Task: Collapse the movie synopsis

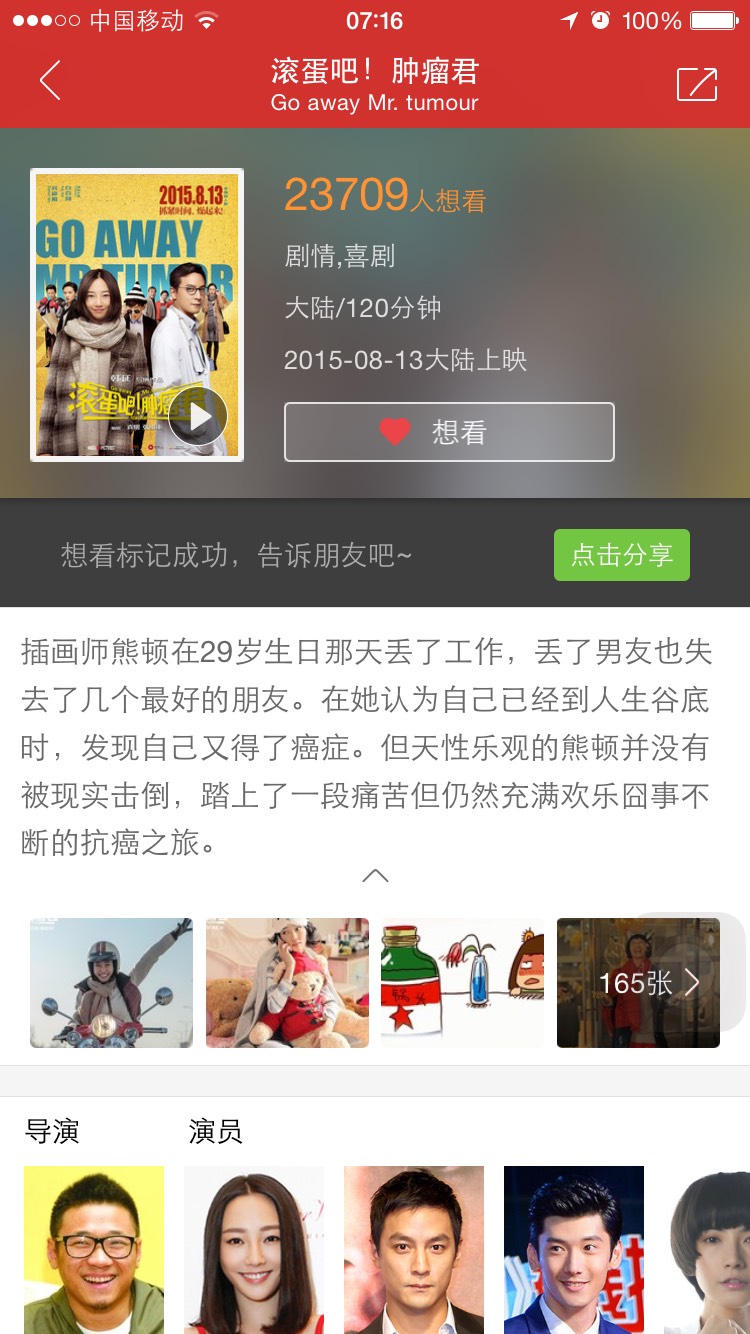Action: click(375, 876)
